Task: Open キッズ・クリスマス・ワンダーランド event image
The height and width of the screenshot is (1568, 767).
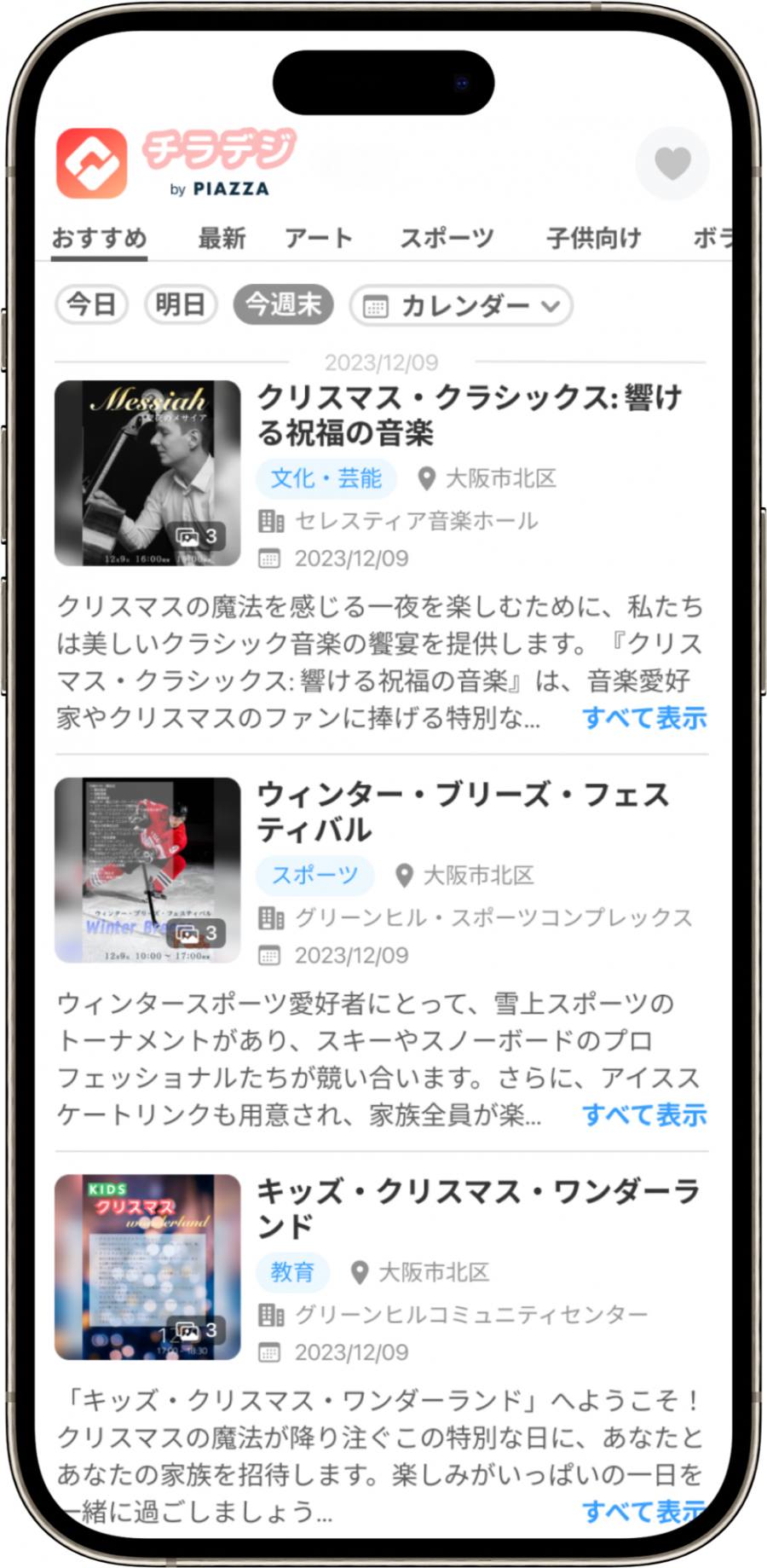Action: point(147,1267)
